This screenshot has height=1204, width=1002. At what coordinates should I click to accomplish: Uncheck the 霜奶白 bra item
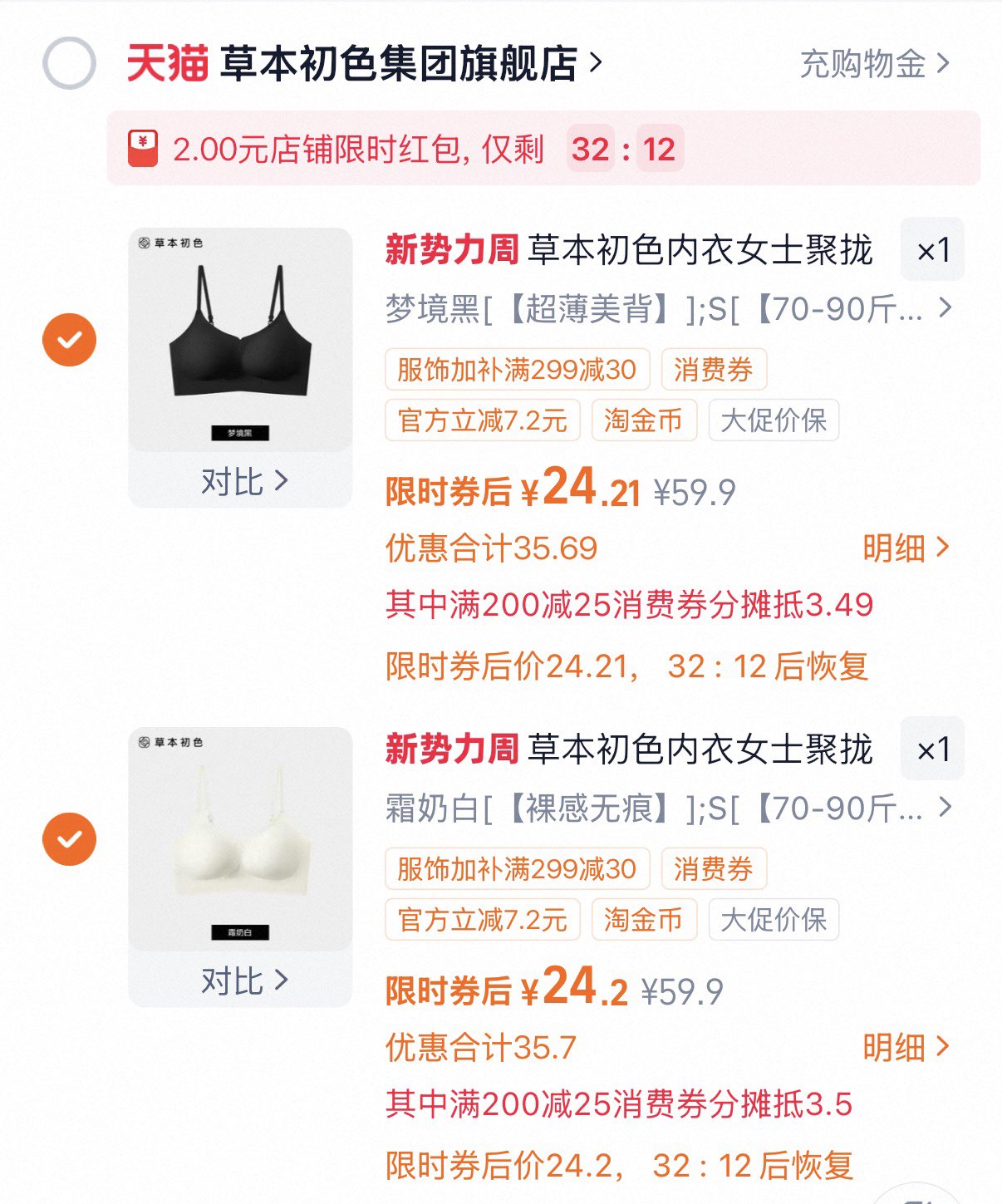pos(69,839)
